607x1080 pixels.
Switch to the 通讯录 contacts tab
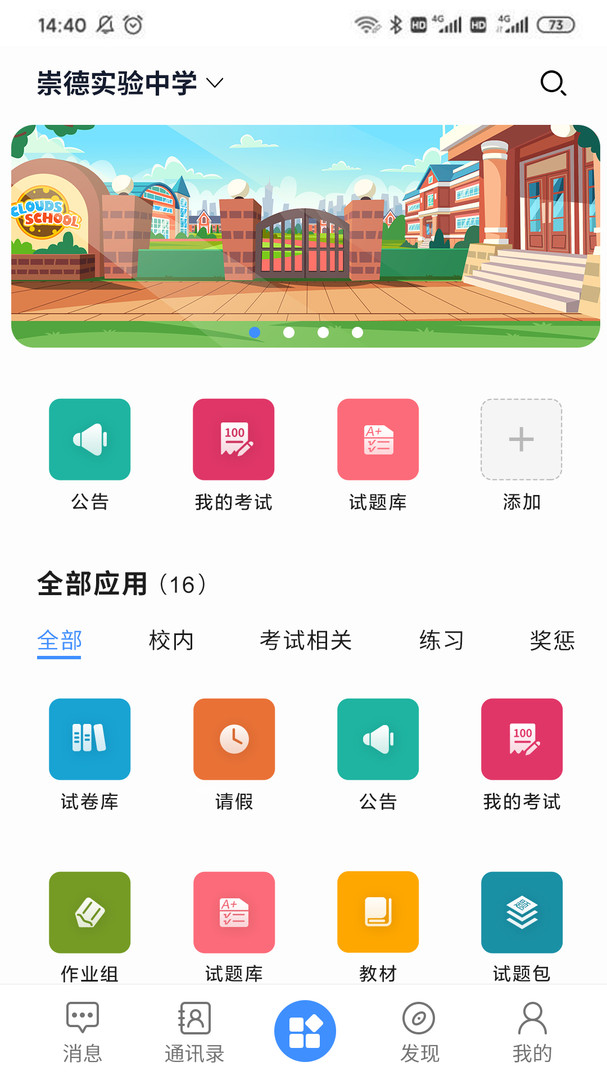[194, 1032]
